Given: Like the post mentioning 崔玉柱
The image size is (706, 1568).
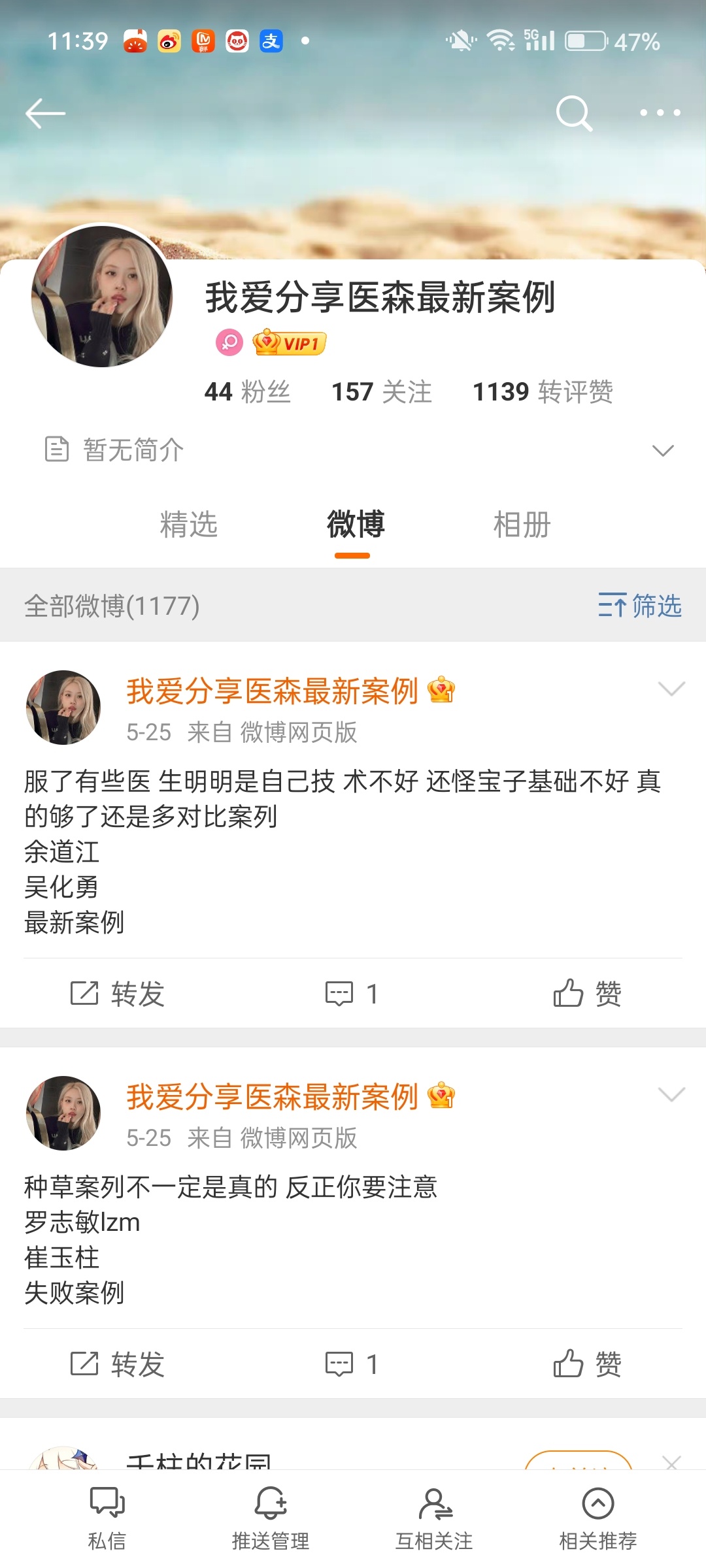Looking at the screenshot, I should click(x=587, y=1364).
